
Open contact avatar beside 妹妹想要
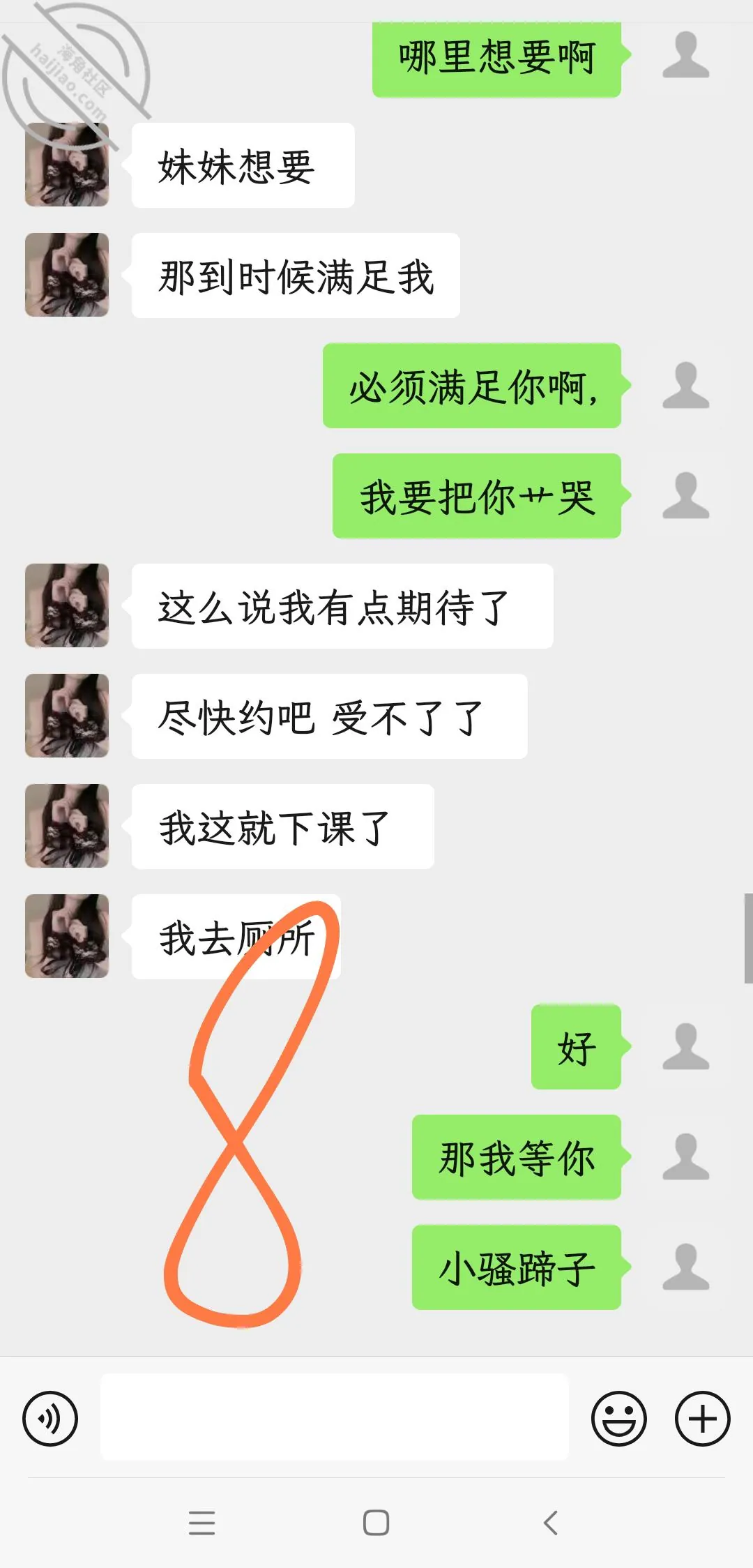click(67, 165)
